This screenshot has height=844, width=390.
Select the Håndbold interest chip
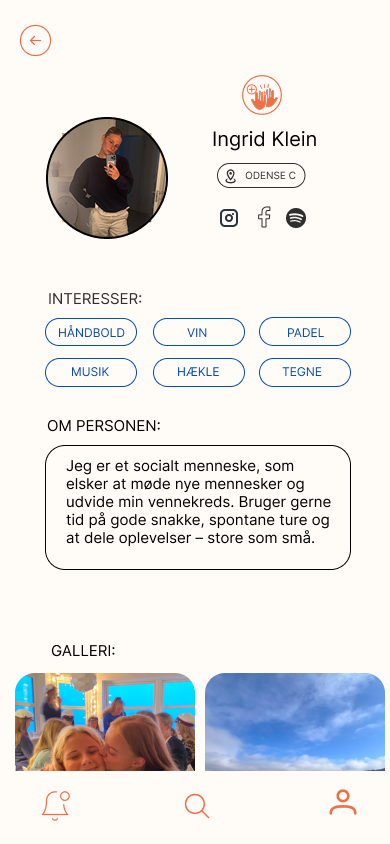(x=91, y=332)
